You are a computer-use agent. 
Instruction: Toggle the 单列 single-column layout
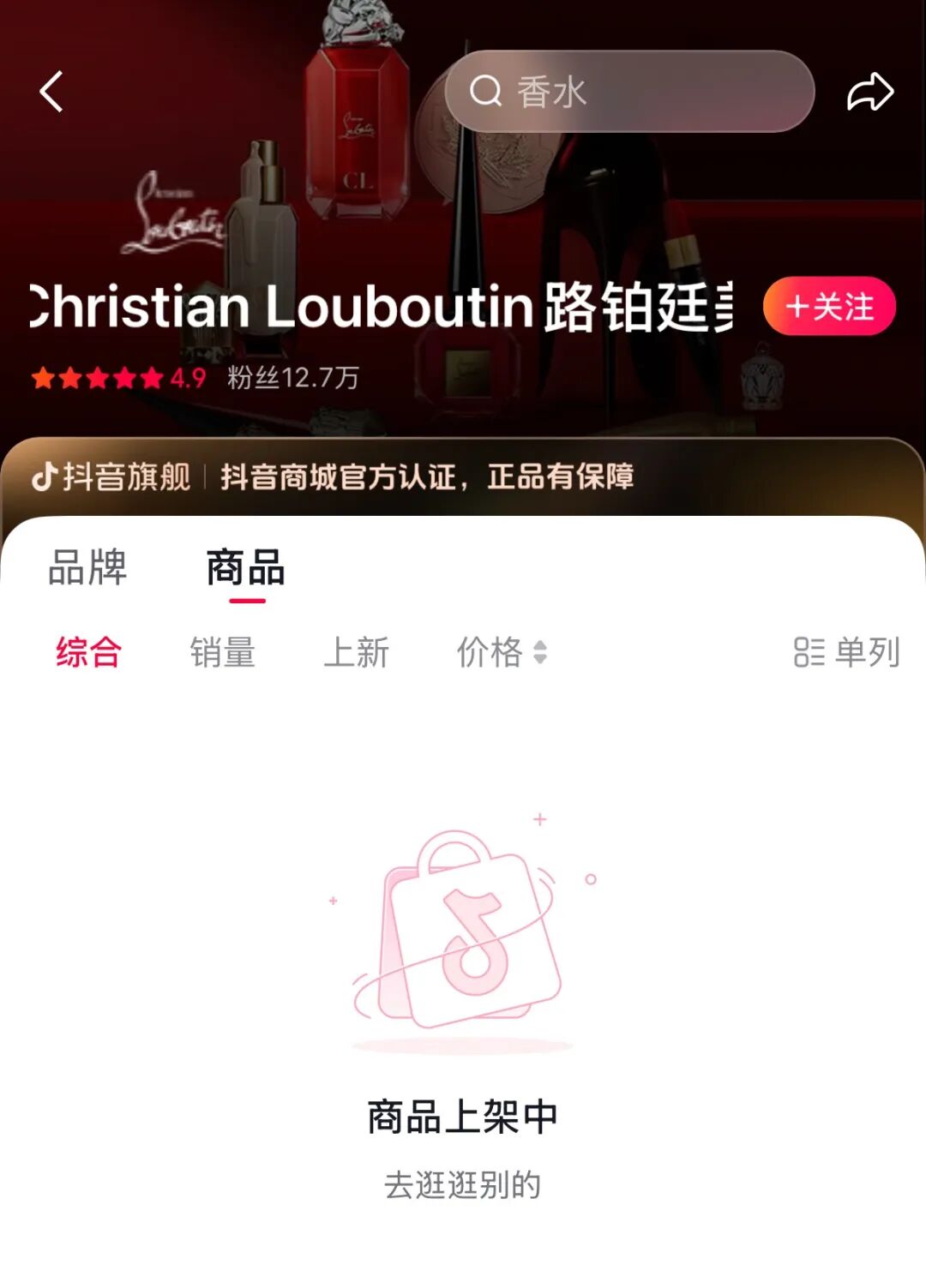(x=846, y=652)
